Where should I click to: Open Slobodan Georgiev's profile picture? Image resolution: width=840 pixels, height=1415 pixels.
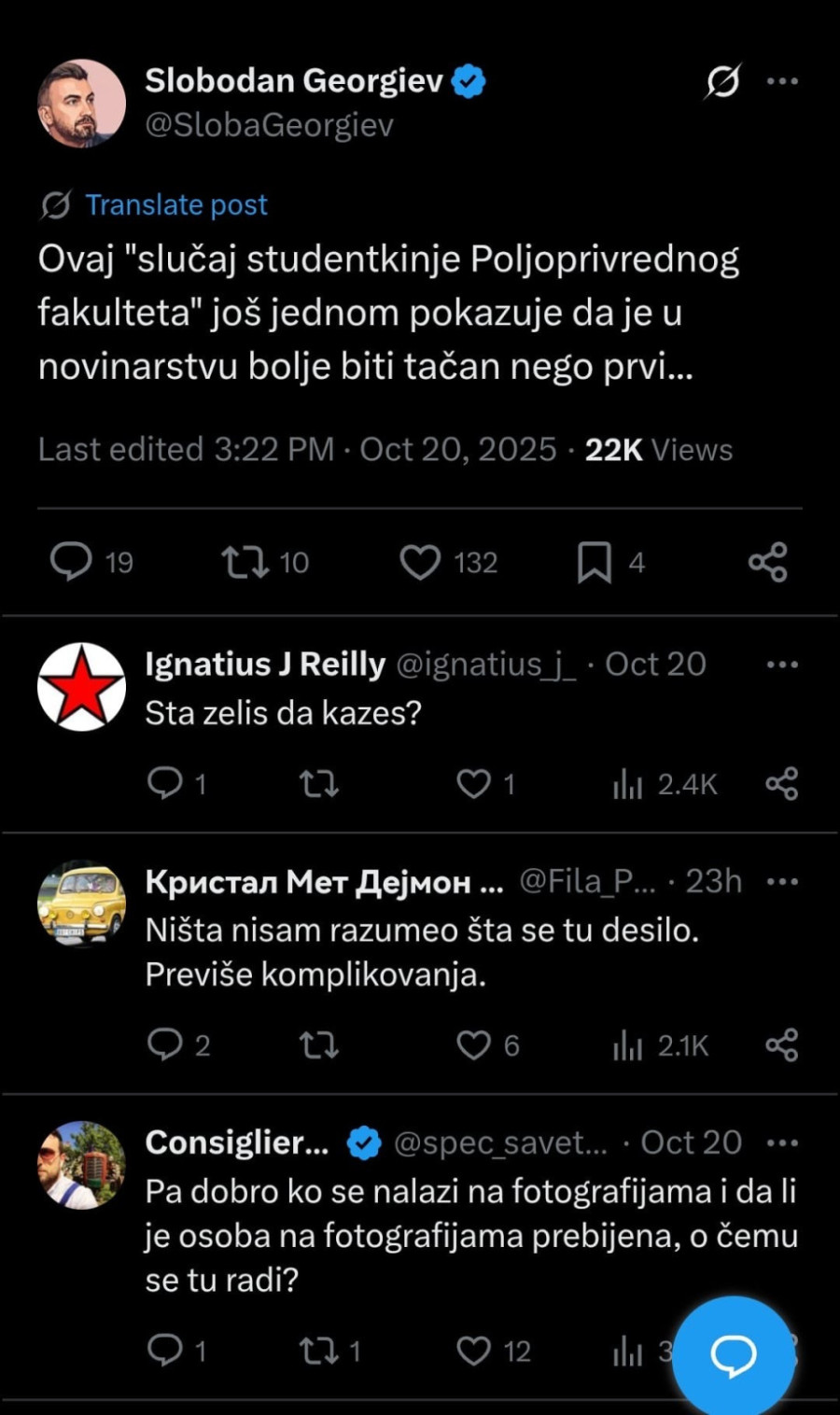(x=82, y=101)
